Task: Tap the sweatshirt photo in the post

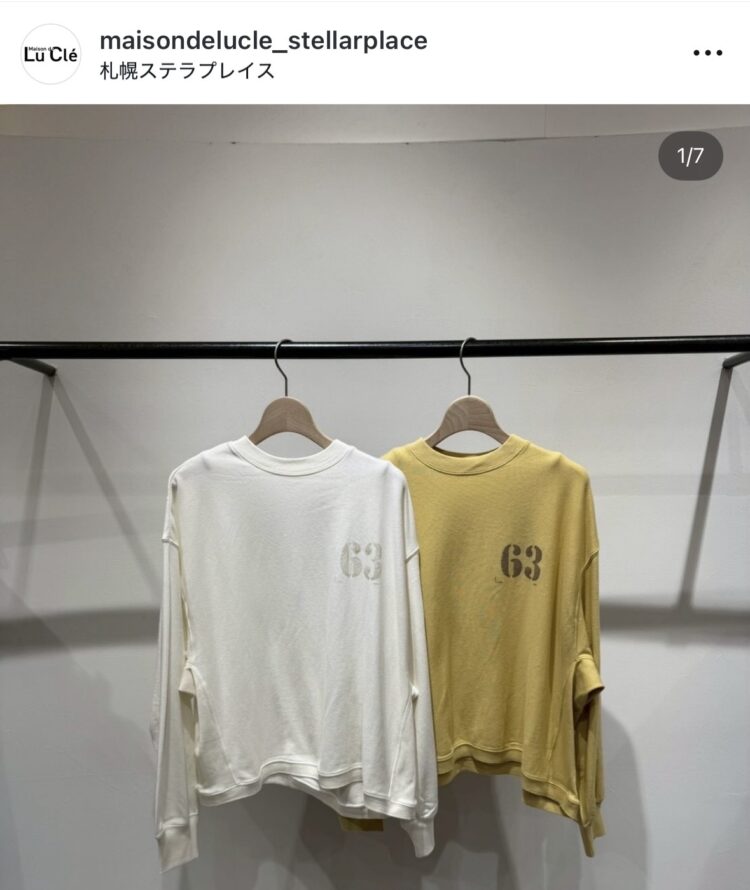Action: (375, 560)
